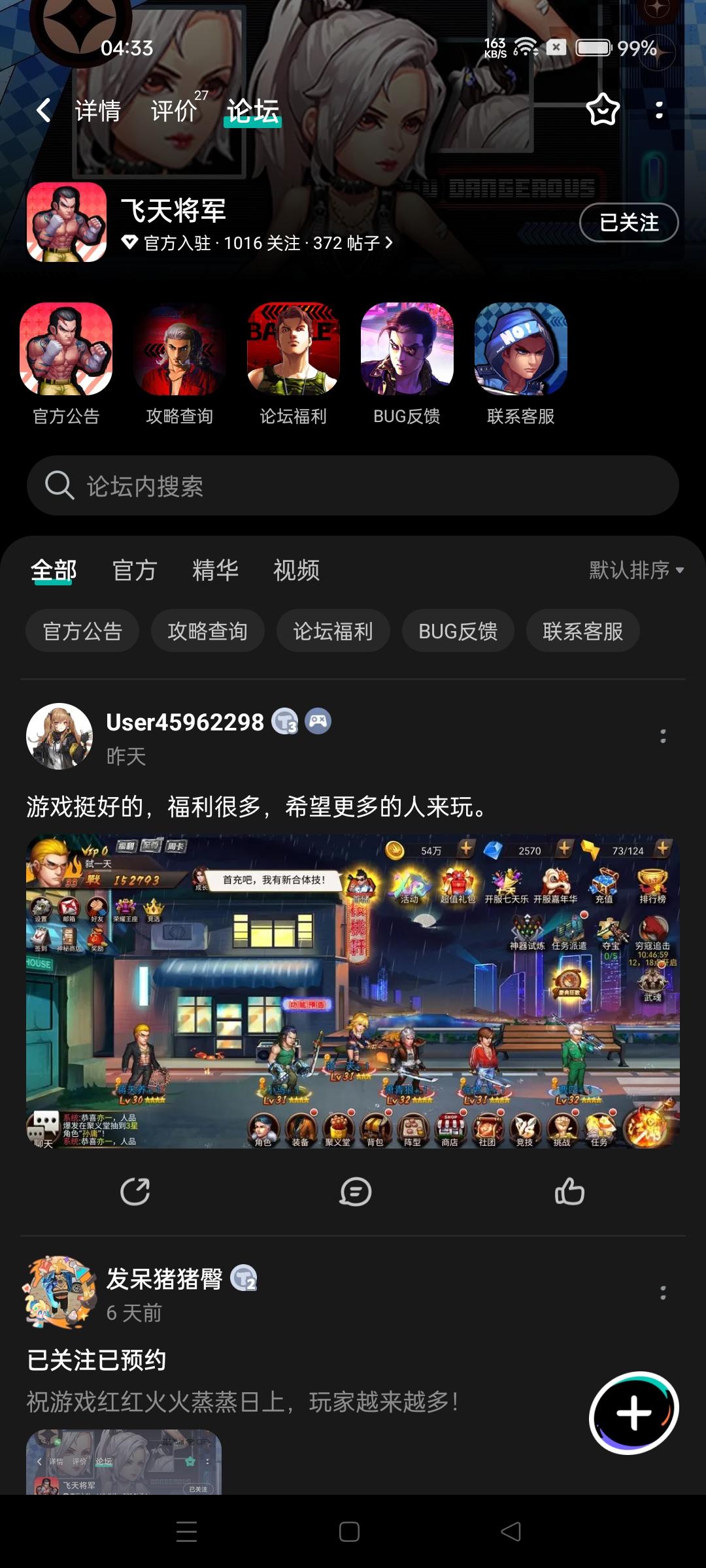Tap the 论坛内搜索 search field
Image resolution: width=706 pixels, height=1568 pixels.
coord(353,485)
